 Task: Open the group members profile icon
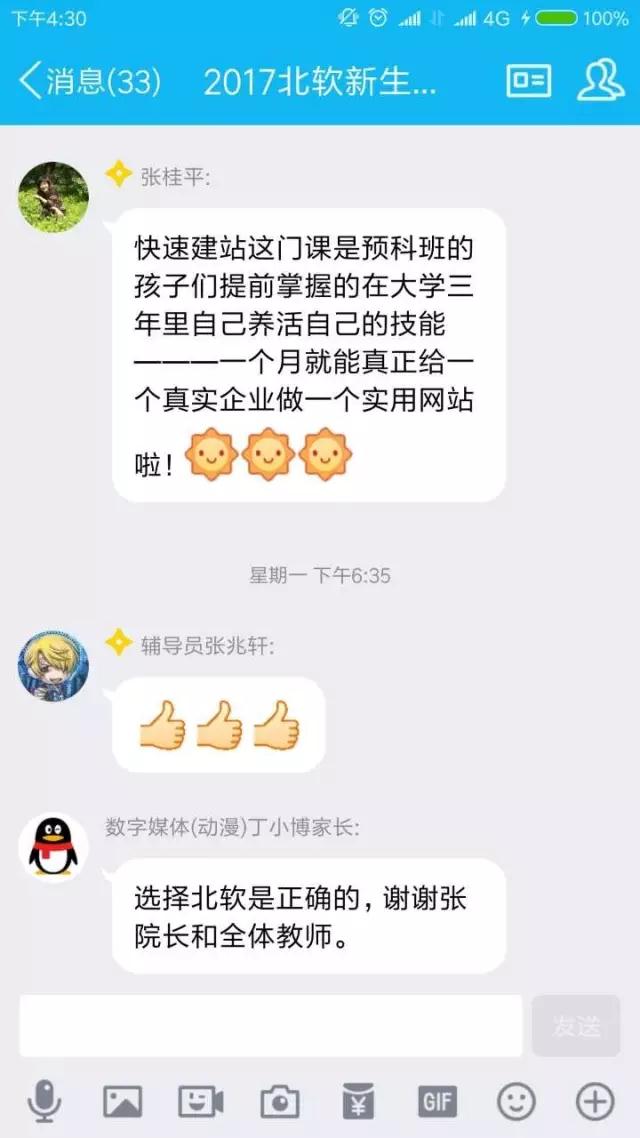[600, 80]
